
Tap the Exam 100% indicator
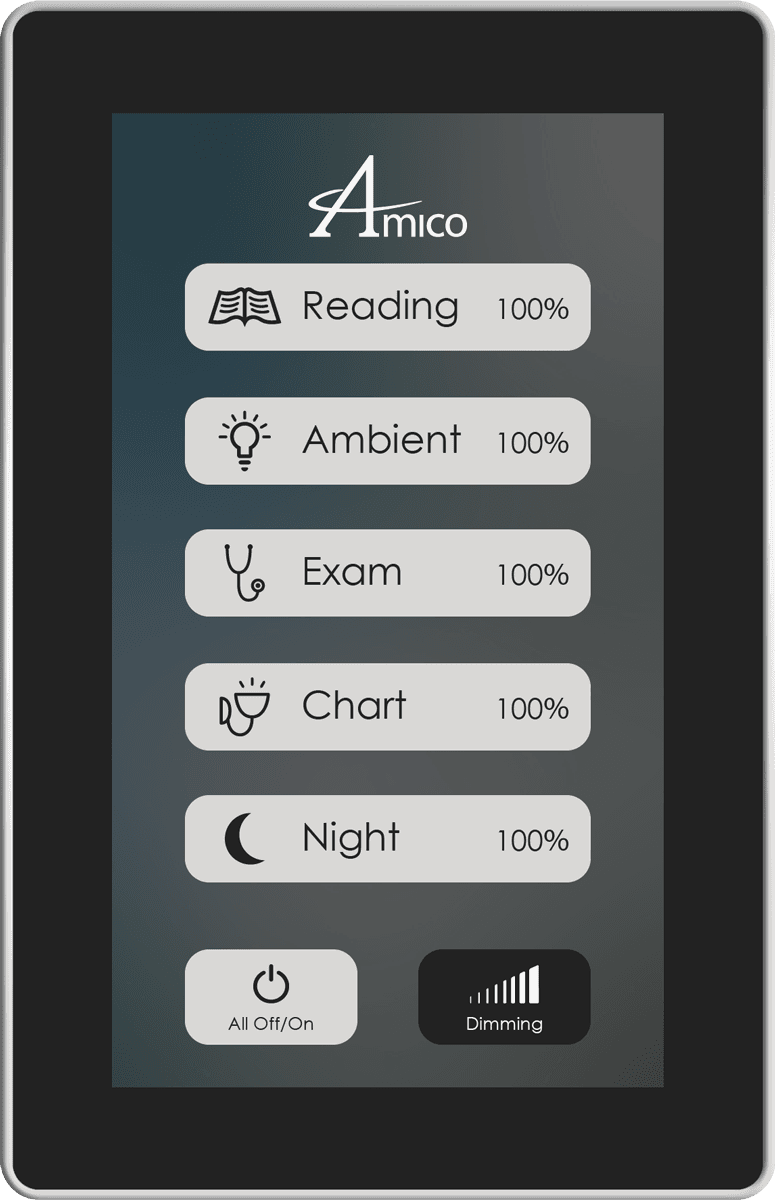pos(533,575)
